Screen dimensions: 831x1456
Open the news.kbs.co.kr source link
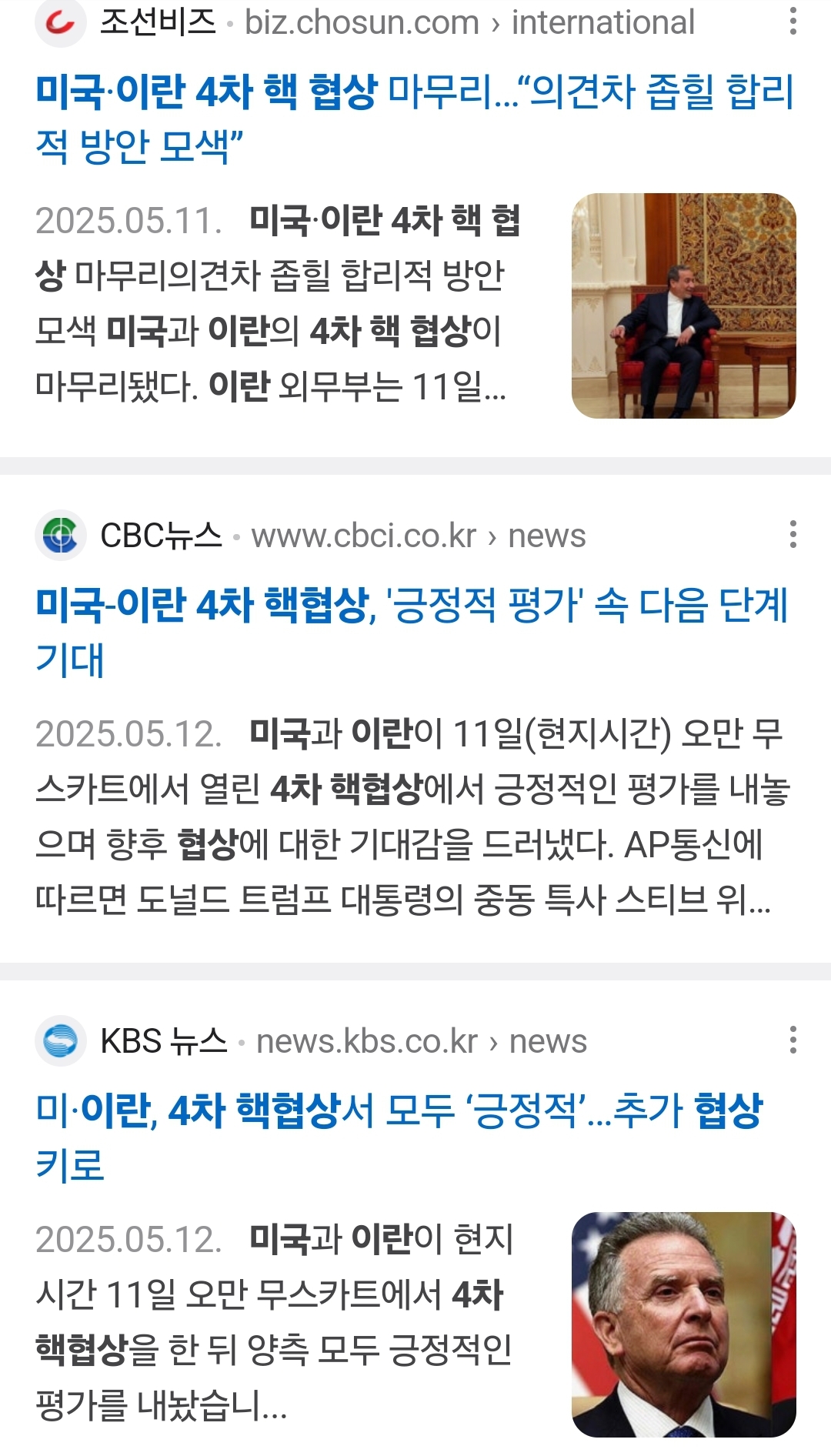pyautogui.click(x=422, y=1041)
